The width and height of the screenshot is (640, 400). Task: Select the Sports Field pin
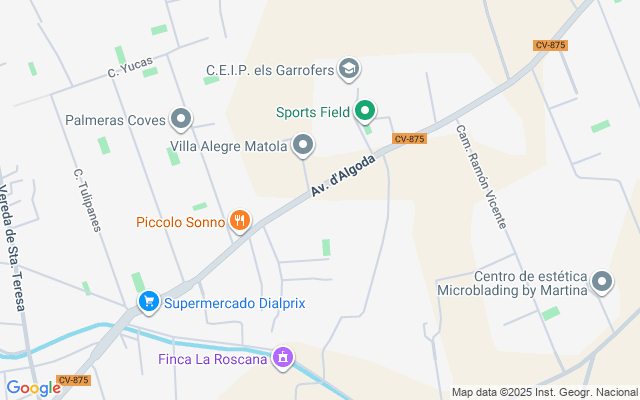[366, 111]
